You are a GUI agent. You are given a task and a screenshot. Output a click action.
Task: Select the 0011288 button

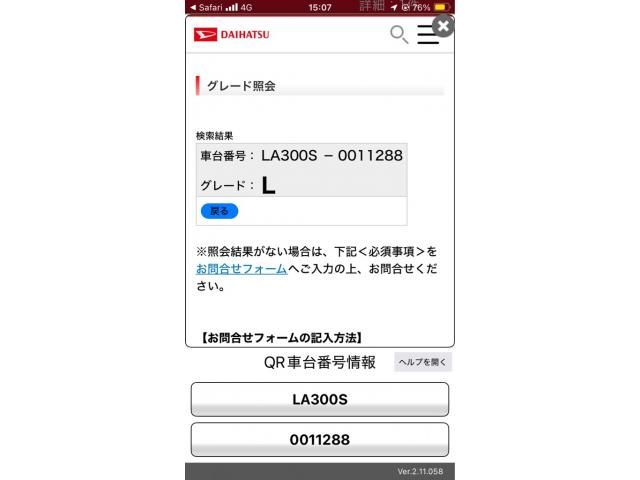[319, 439]
